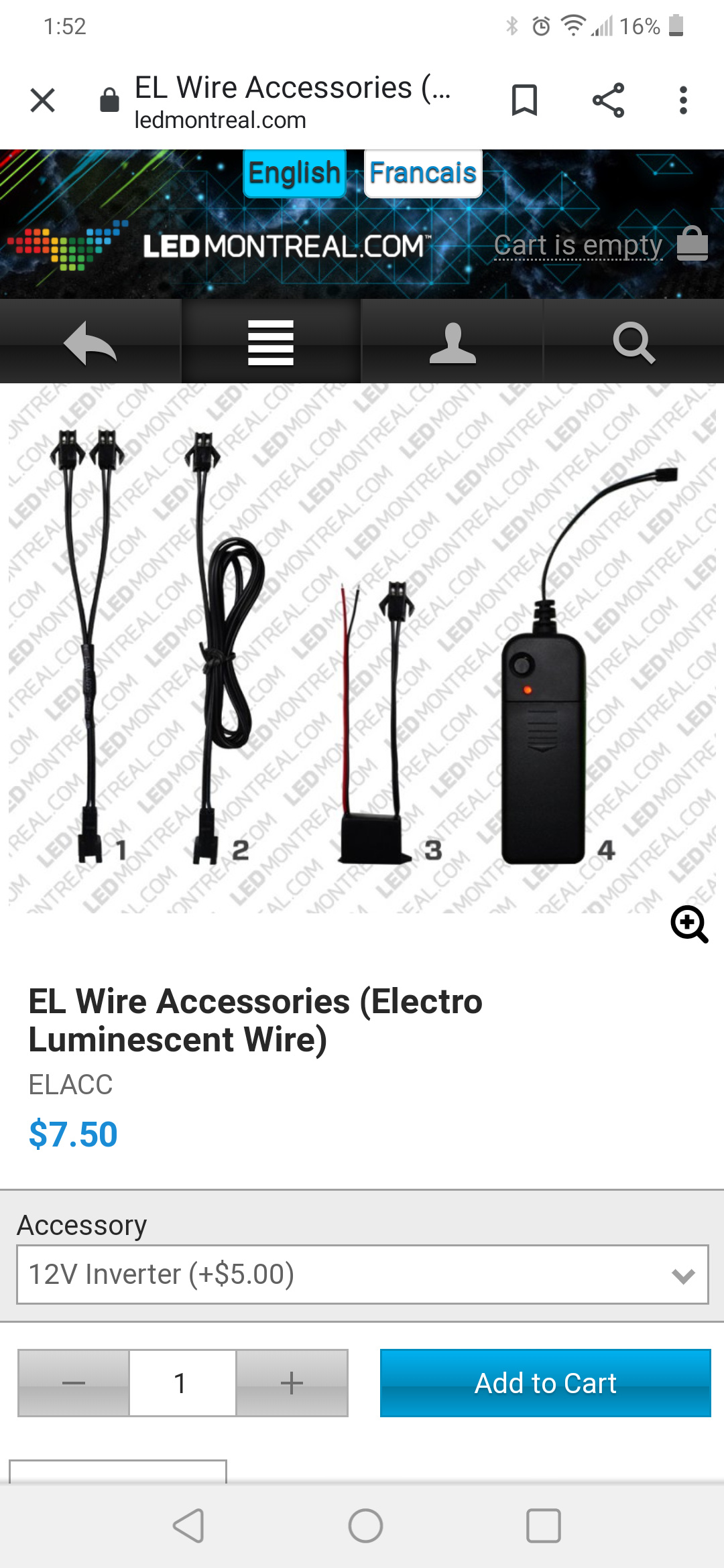Image resolution: width=724 pixels, height=1568 pixels.
Task: Zoom into the product image
Action: click(689, 924)
